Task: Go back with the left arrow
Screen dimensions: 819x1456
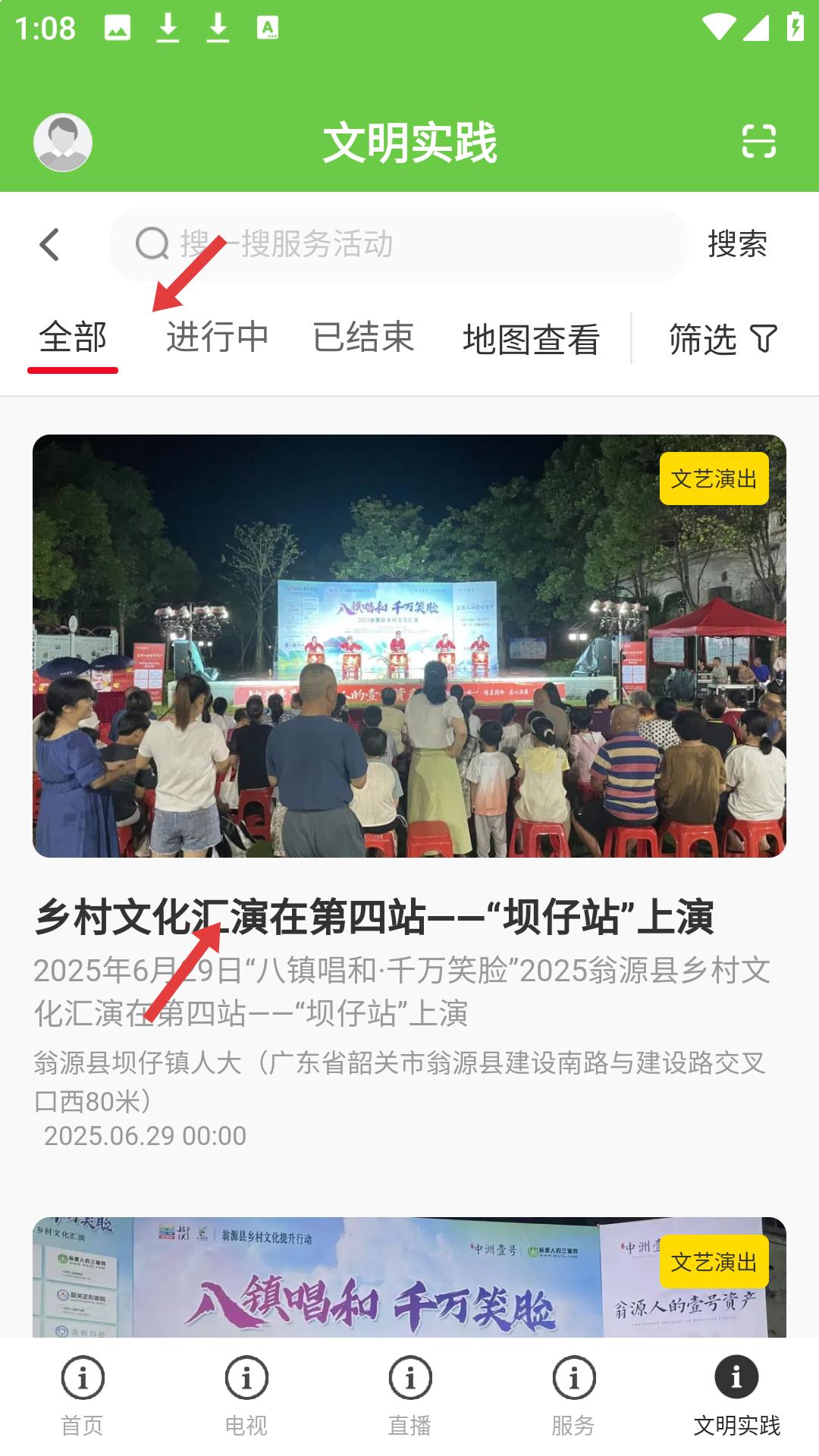Action: pos(50,244)
